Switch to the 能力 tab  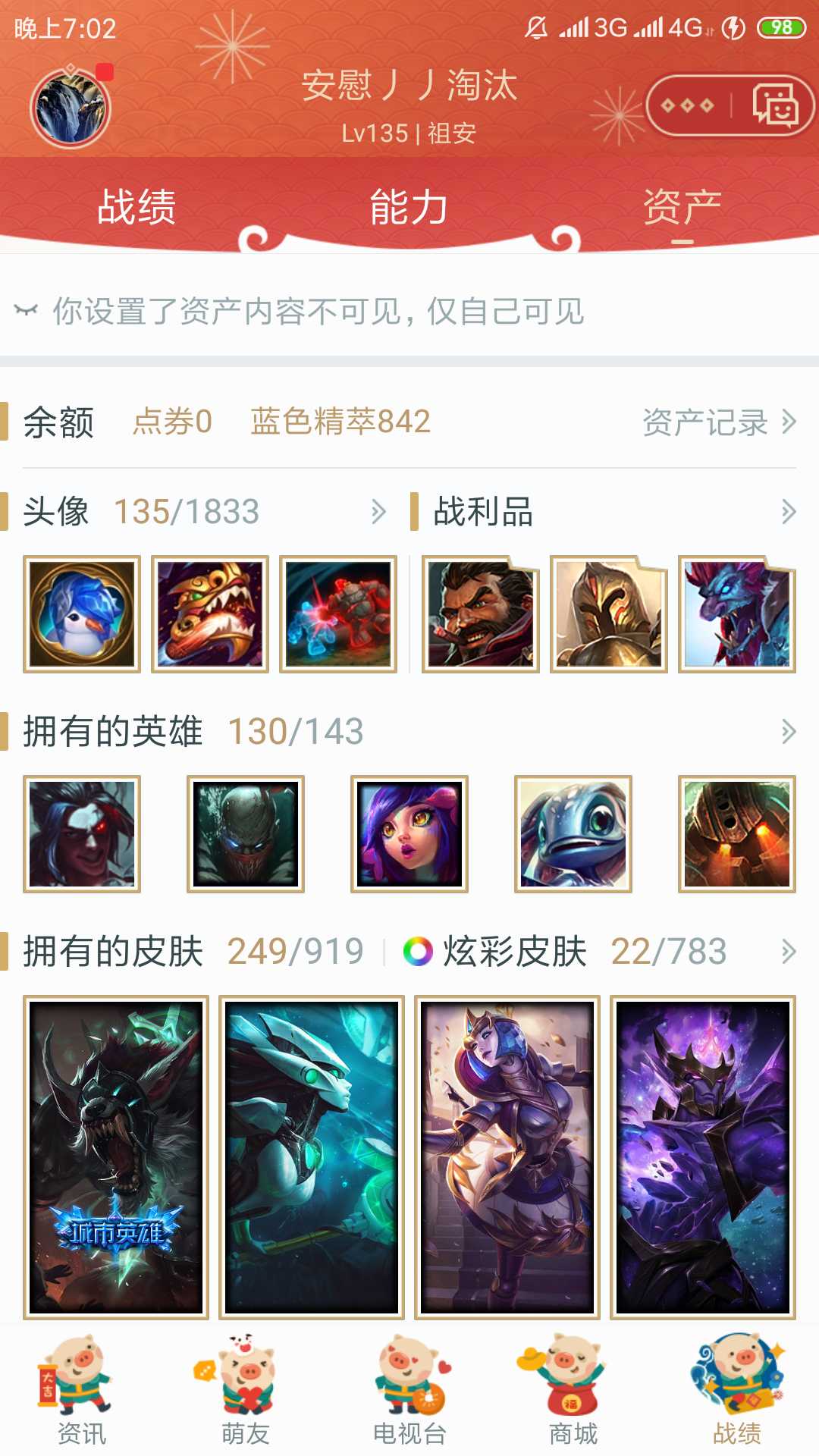pos(407,207)
